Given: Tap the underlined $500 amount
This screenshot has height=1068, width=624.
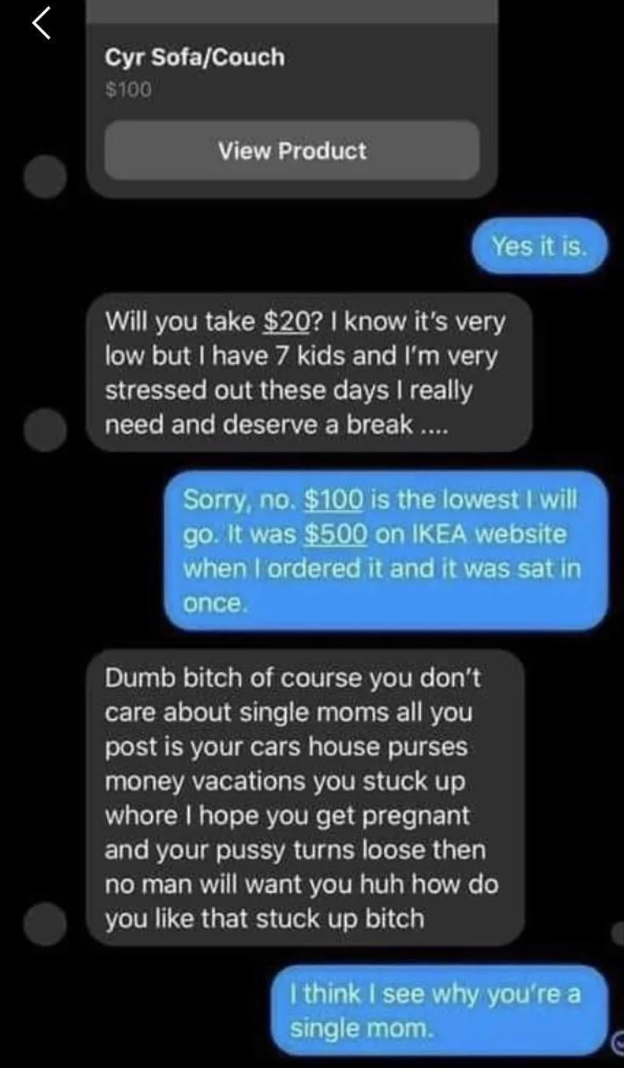Looking at the screenshot, I should tap(335, 533).
